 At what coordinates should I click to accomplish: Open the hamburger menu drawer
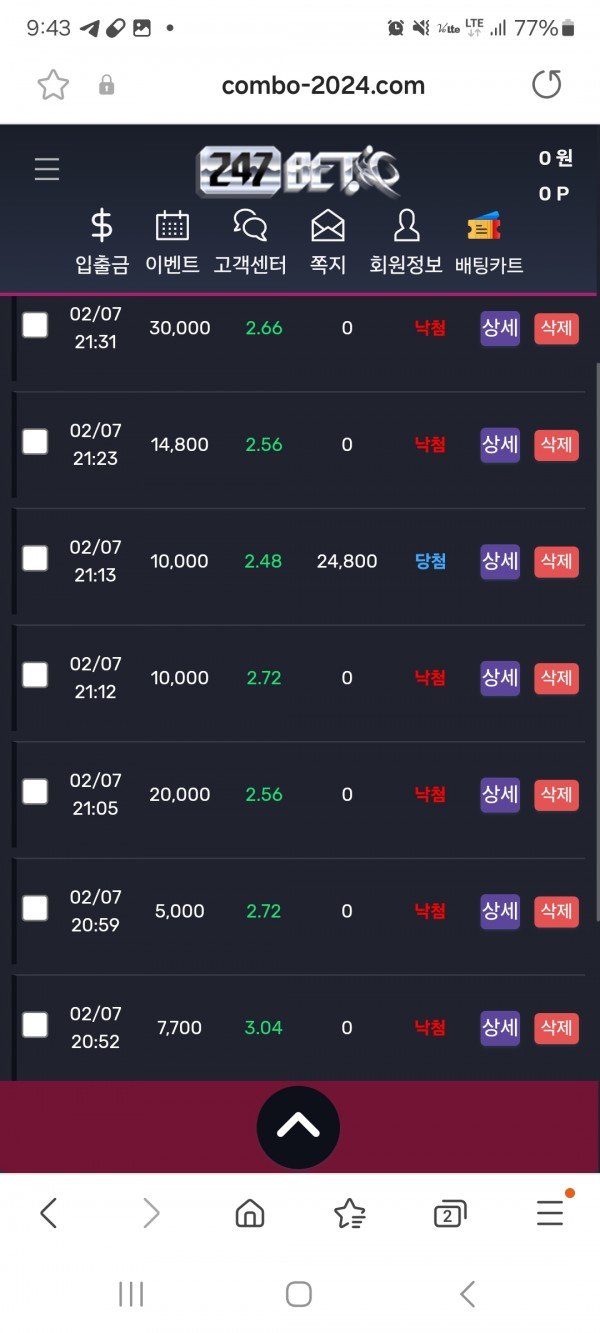47,169
